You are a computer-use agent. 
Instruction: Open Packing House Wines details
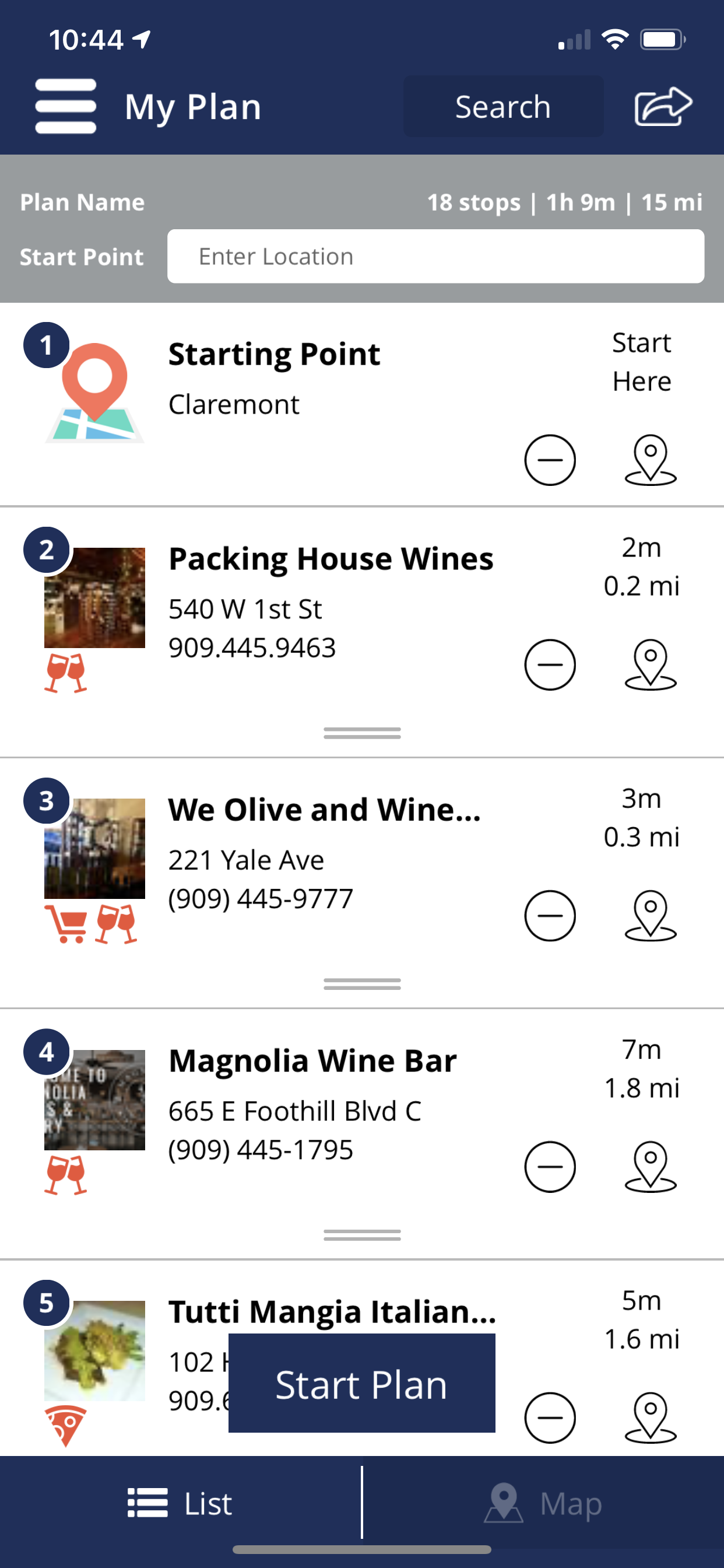pos(331,559)
